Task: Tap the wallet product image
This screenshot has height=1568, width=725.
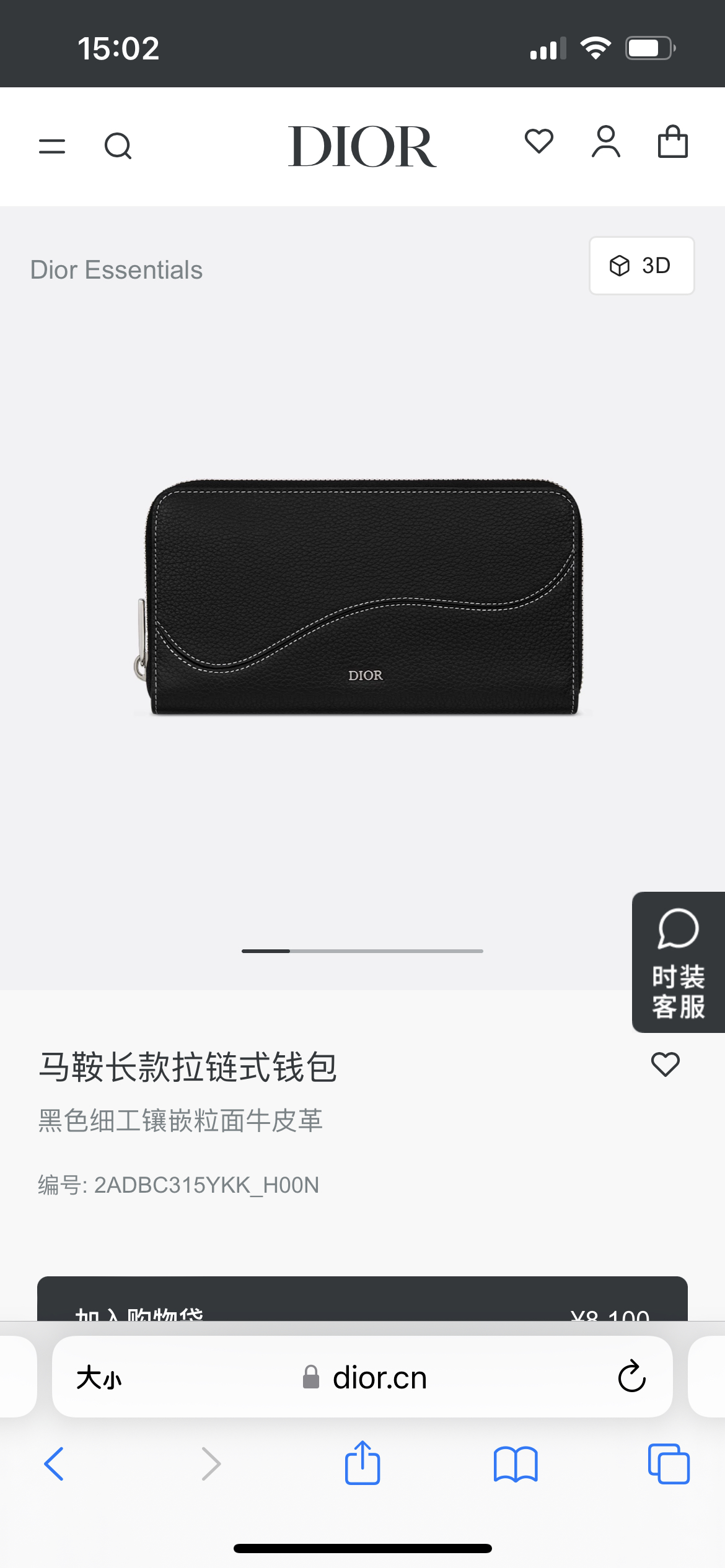Action: pos(362,597)
